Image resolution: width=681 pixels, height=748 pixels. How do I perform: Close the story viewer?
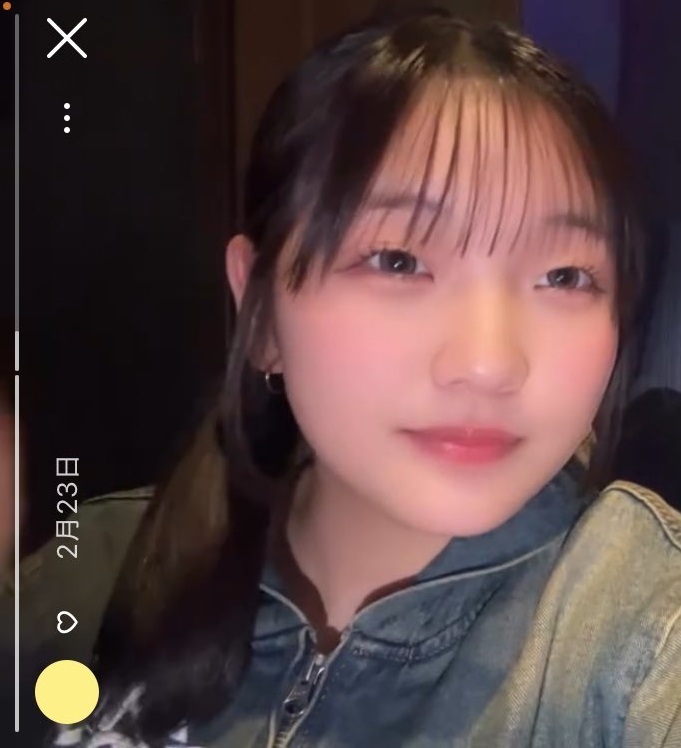coord(67,38)
